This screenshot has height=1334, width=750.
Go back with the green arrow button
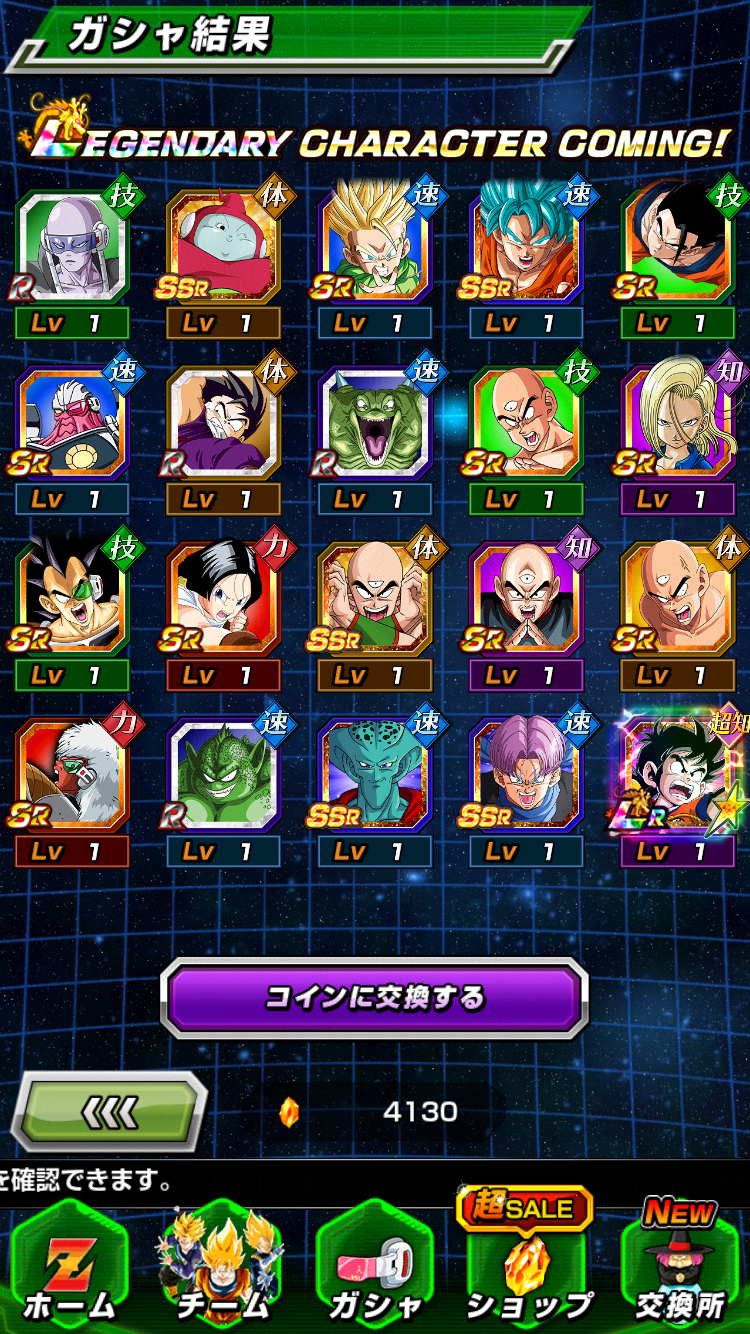108,1111
